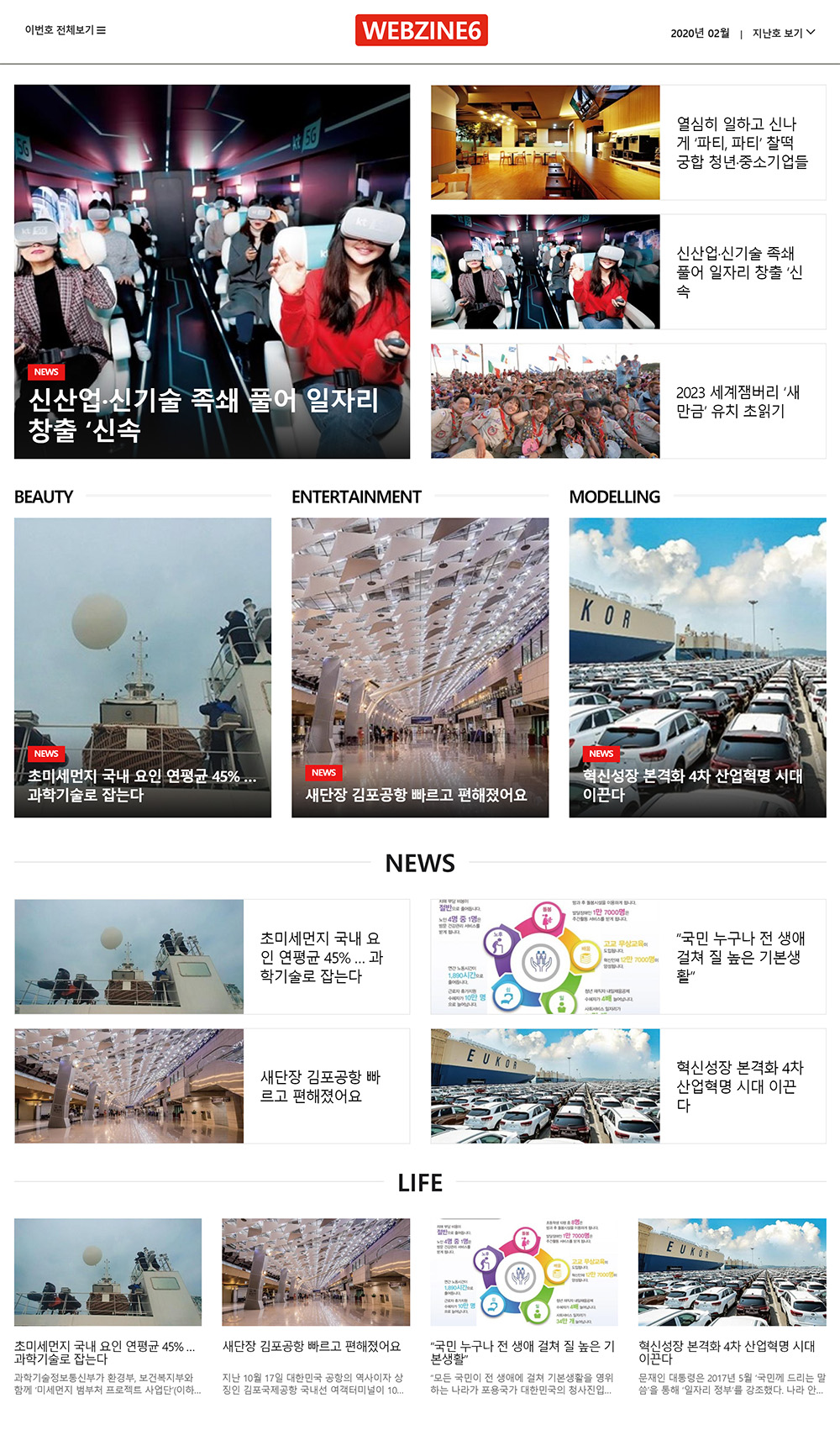840x1435 pixels.
Task: Open the MODELLING card about 혁신성장
Action: point(697,667)
